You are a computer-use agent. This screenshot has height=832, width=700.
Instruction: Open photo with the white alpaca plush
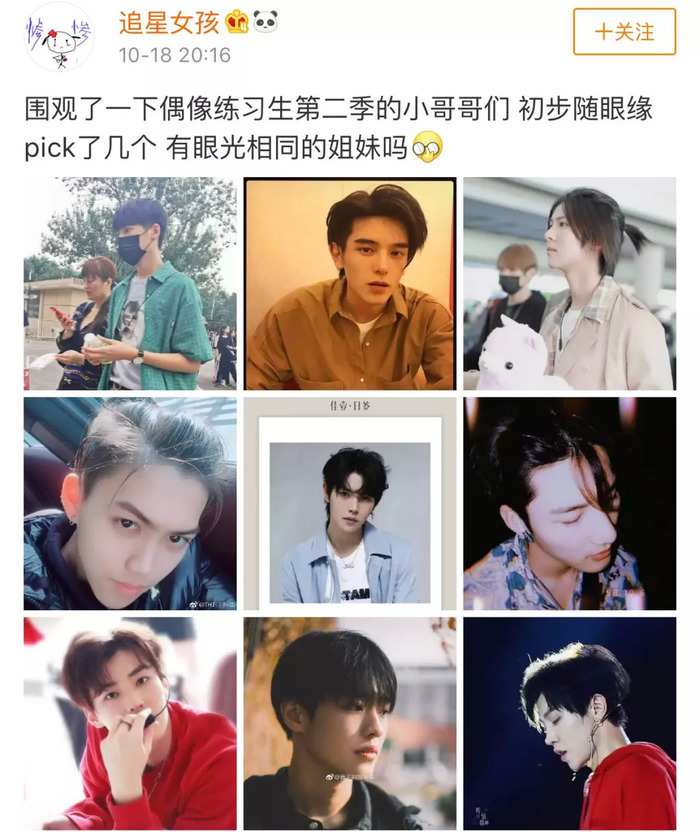(x=569, y=284)
